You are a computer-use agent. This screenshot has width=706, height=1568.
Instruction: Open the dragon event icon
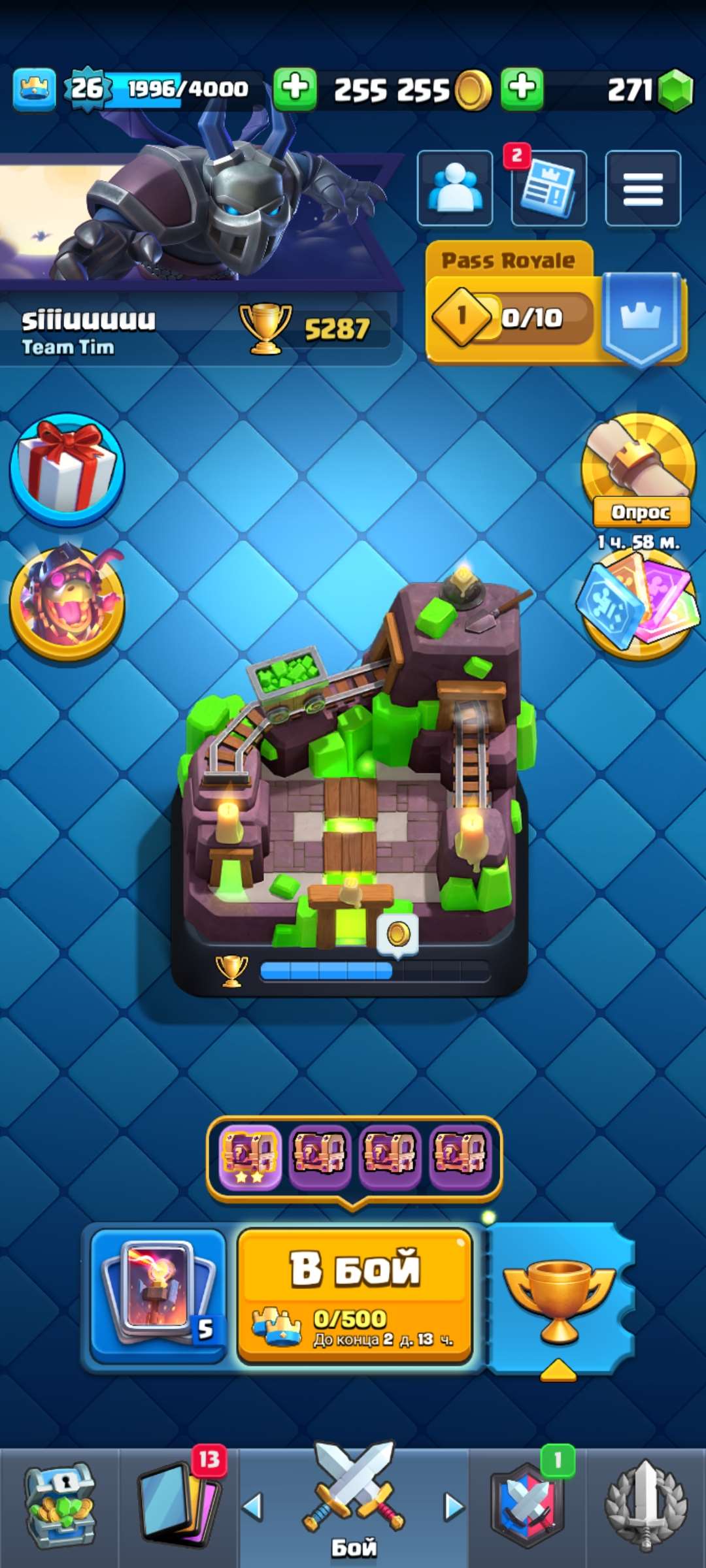coord(67,602)
